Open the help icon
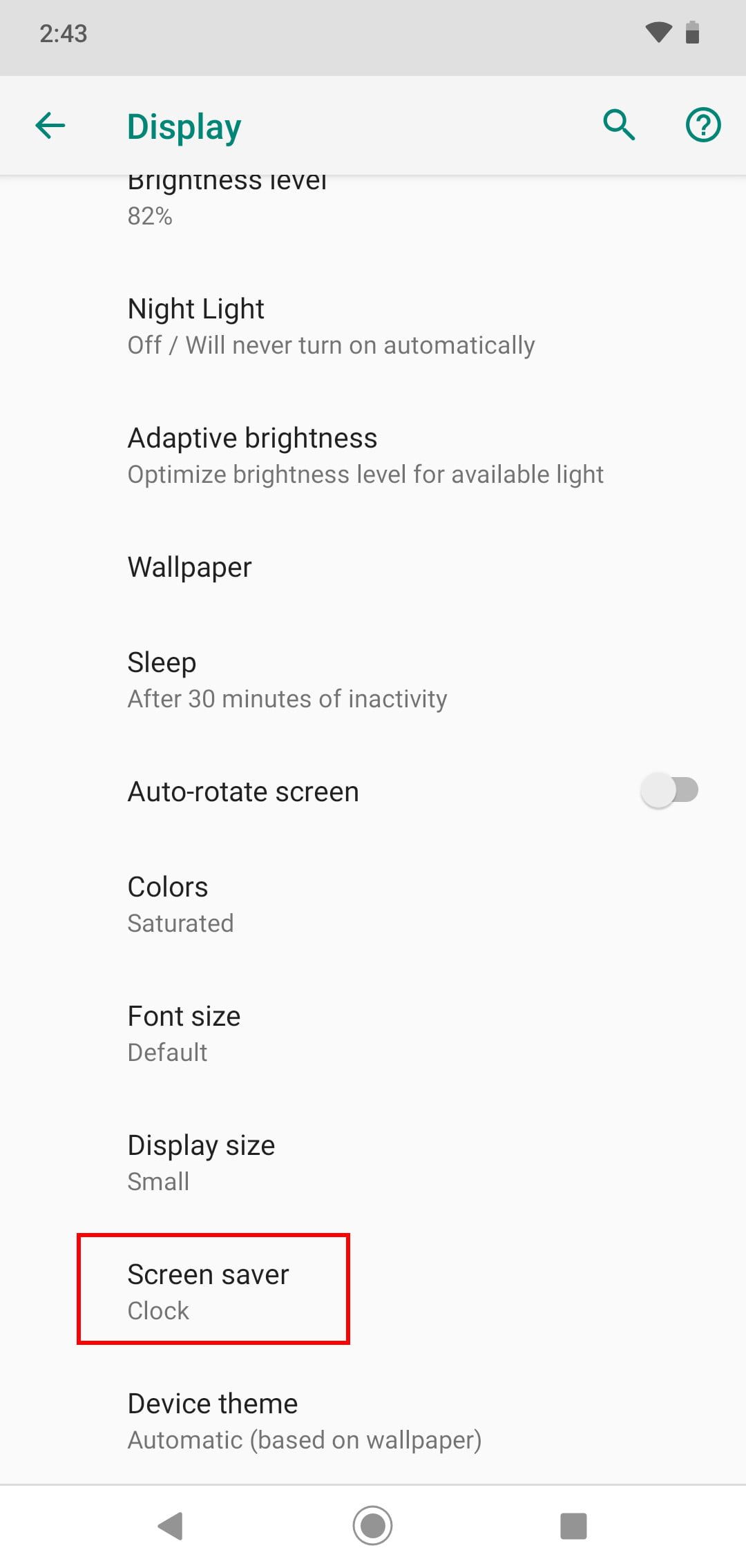746x1568 pixels. click(x=702, y=125)
